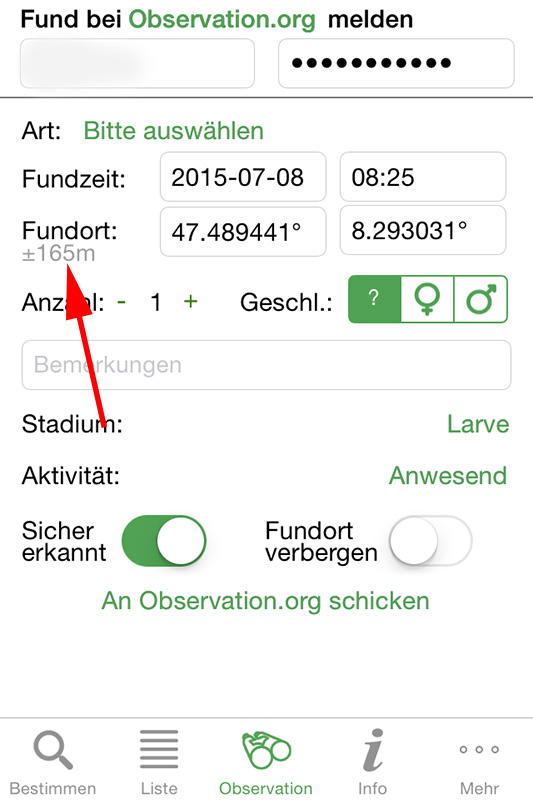Change Aktivität value Anwesend
533x800 pixels.
pyautogui.click(x=448, y=476)
